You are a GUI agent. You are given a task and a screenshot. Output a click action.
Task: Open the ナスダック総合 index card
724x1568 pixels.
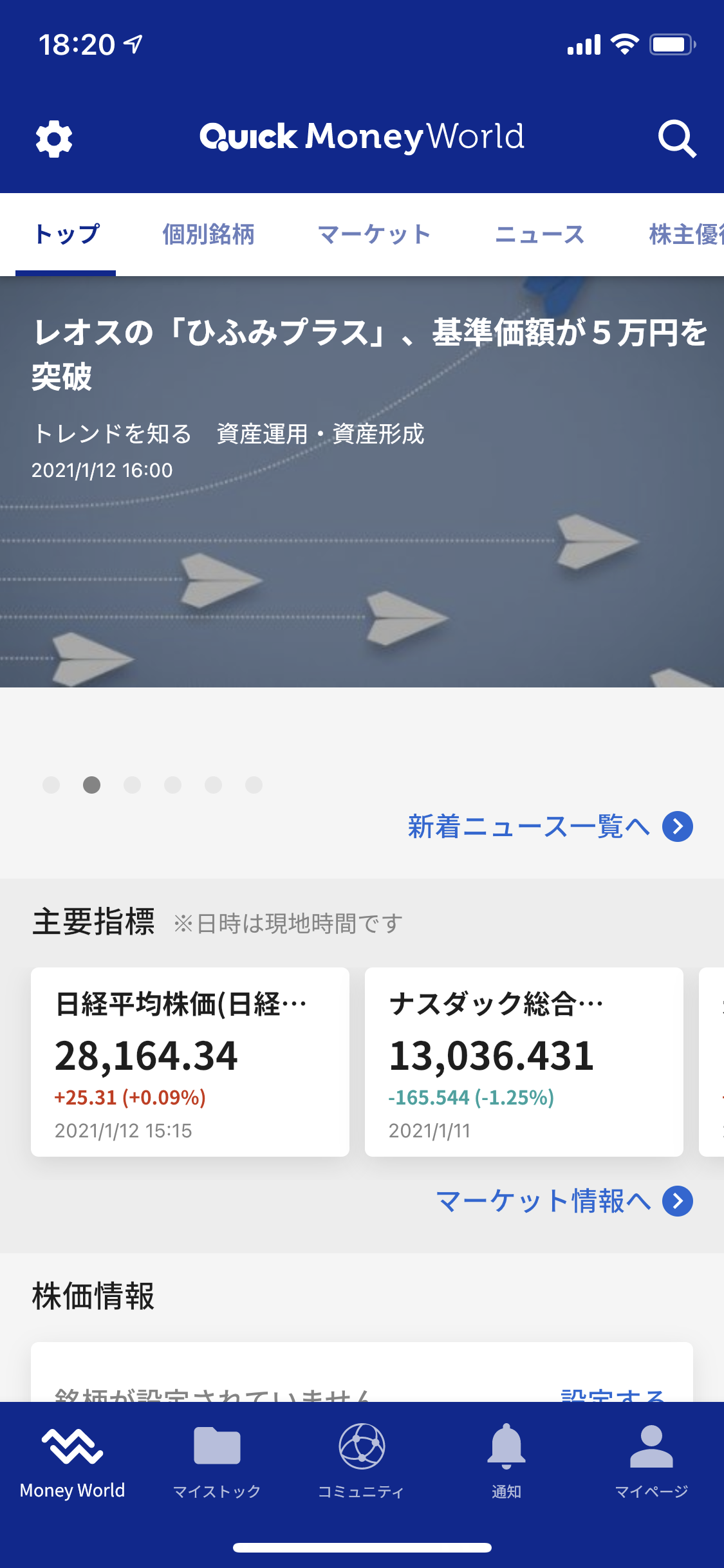(524, 1061)
